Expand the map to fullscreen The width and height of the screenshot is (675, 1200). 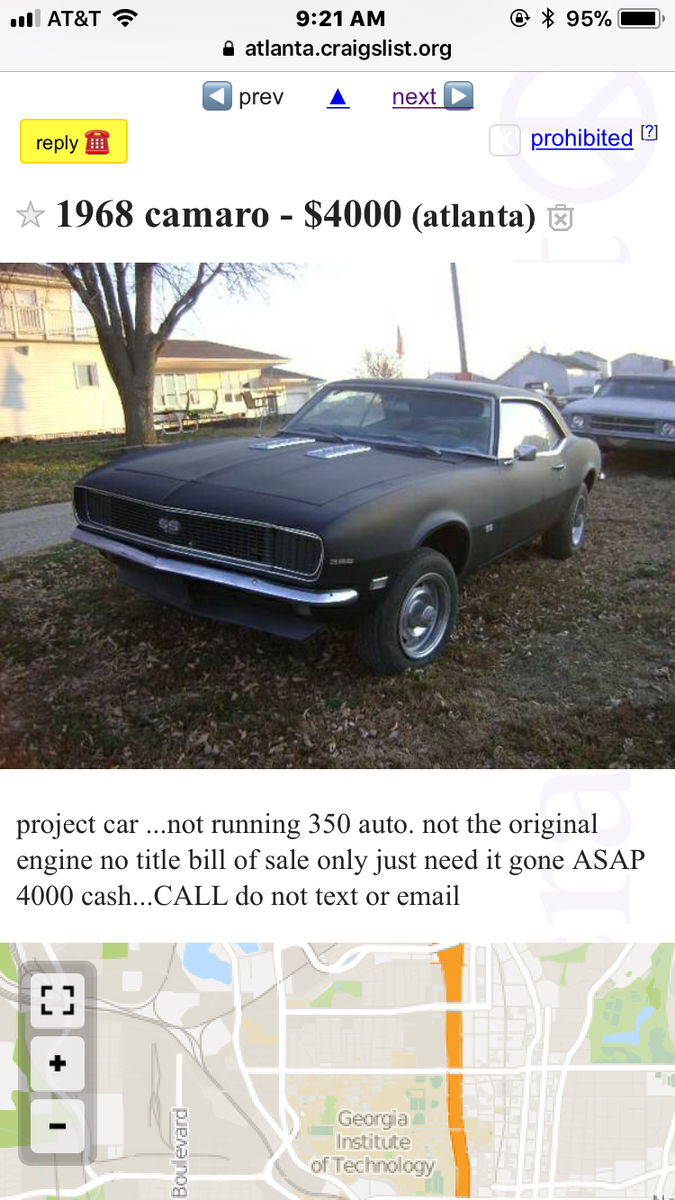point(58,999)
